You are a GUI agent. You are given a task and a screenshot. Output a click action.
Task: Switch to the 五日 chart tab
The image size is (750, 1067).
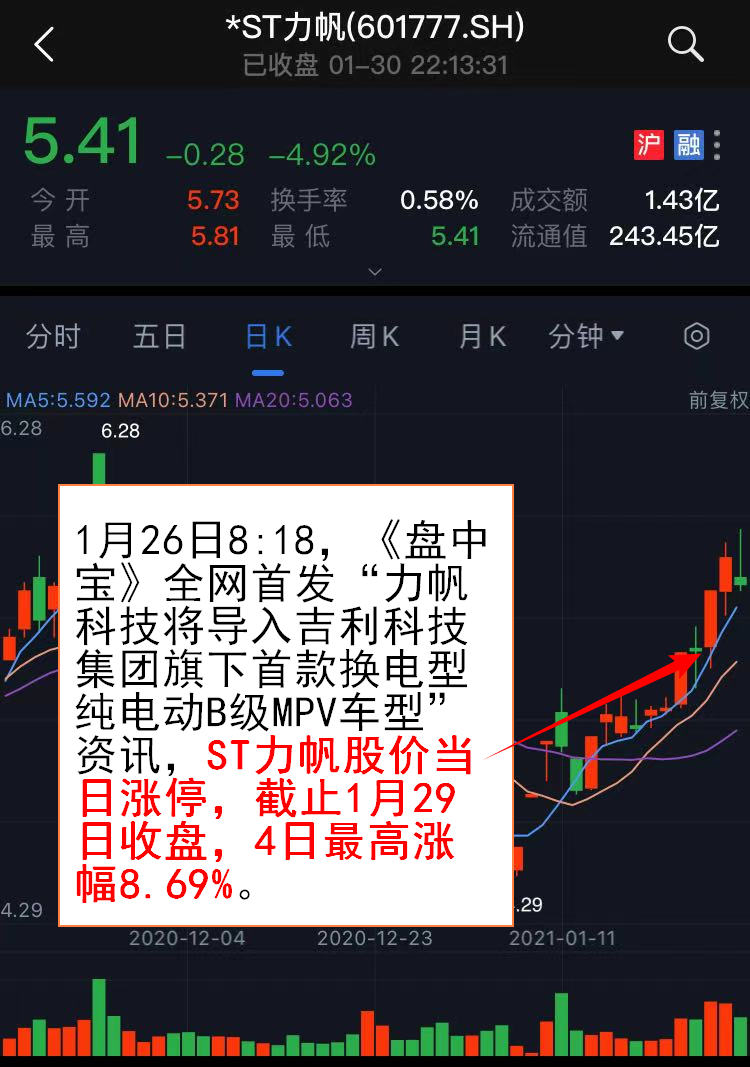pos(160,337)
